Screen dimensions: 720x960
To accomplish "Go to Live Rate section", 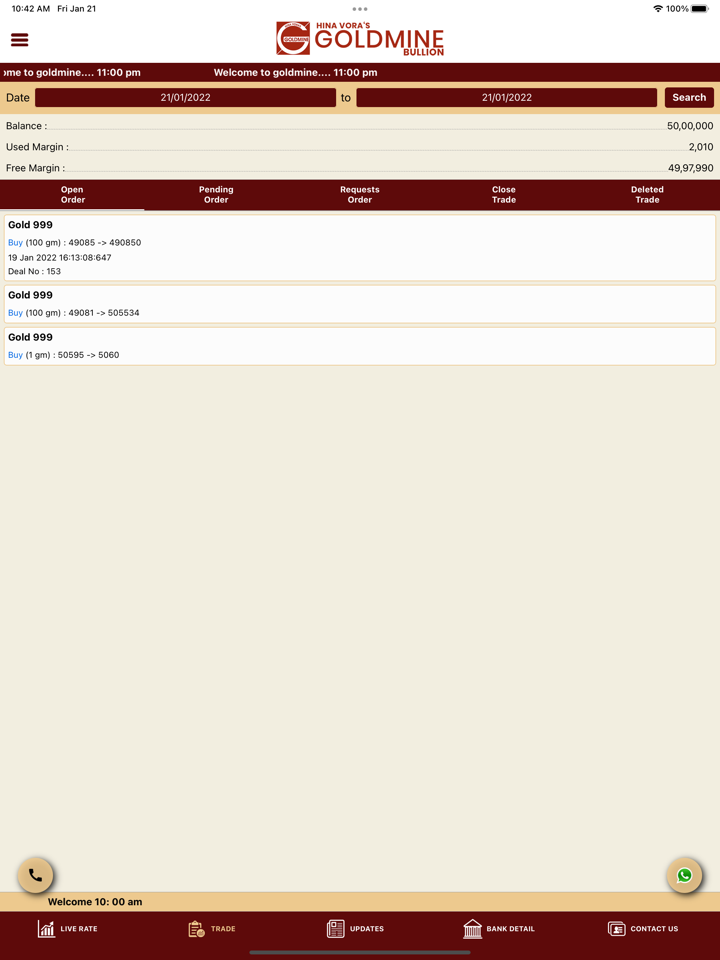I will (x=68, y=929).
